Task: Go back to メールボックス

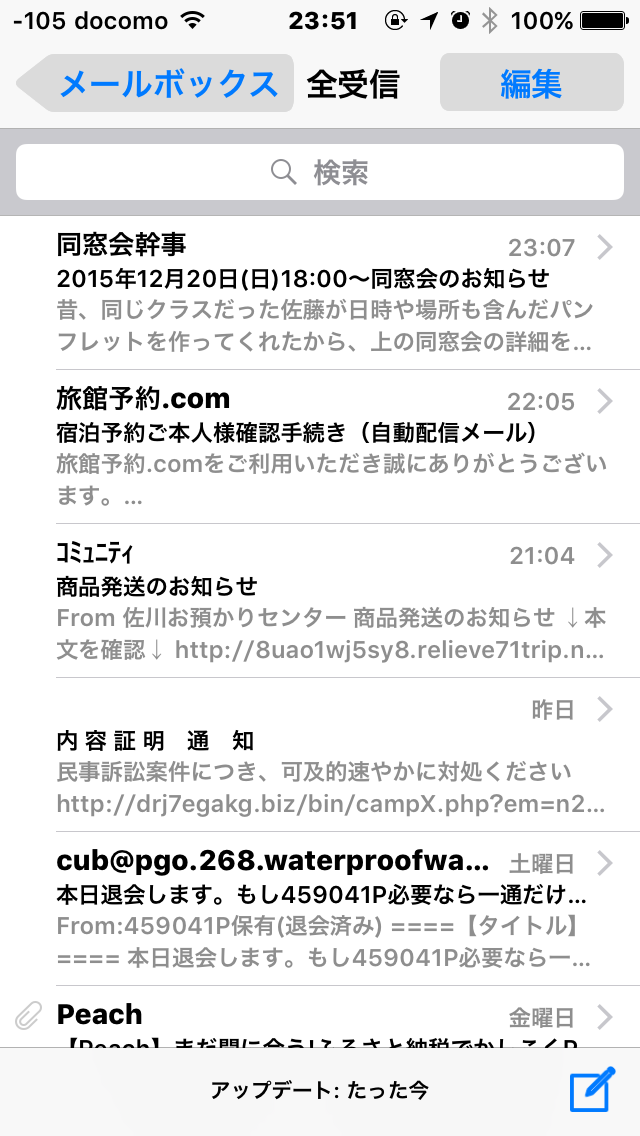Action: [x=155, y=83]
